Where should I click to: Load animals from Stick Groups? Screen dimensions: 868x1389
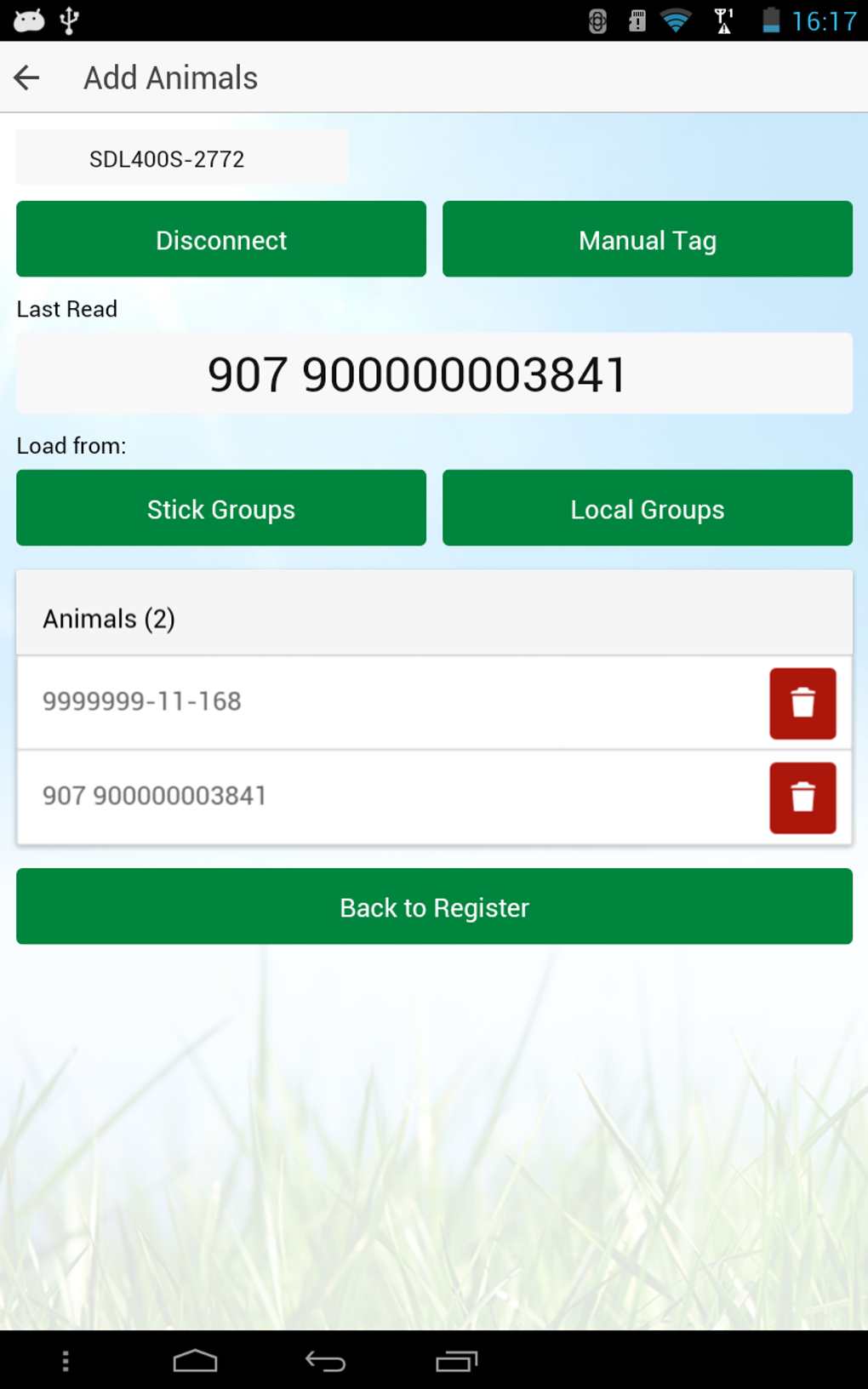click(221, 508)
